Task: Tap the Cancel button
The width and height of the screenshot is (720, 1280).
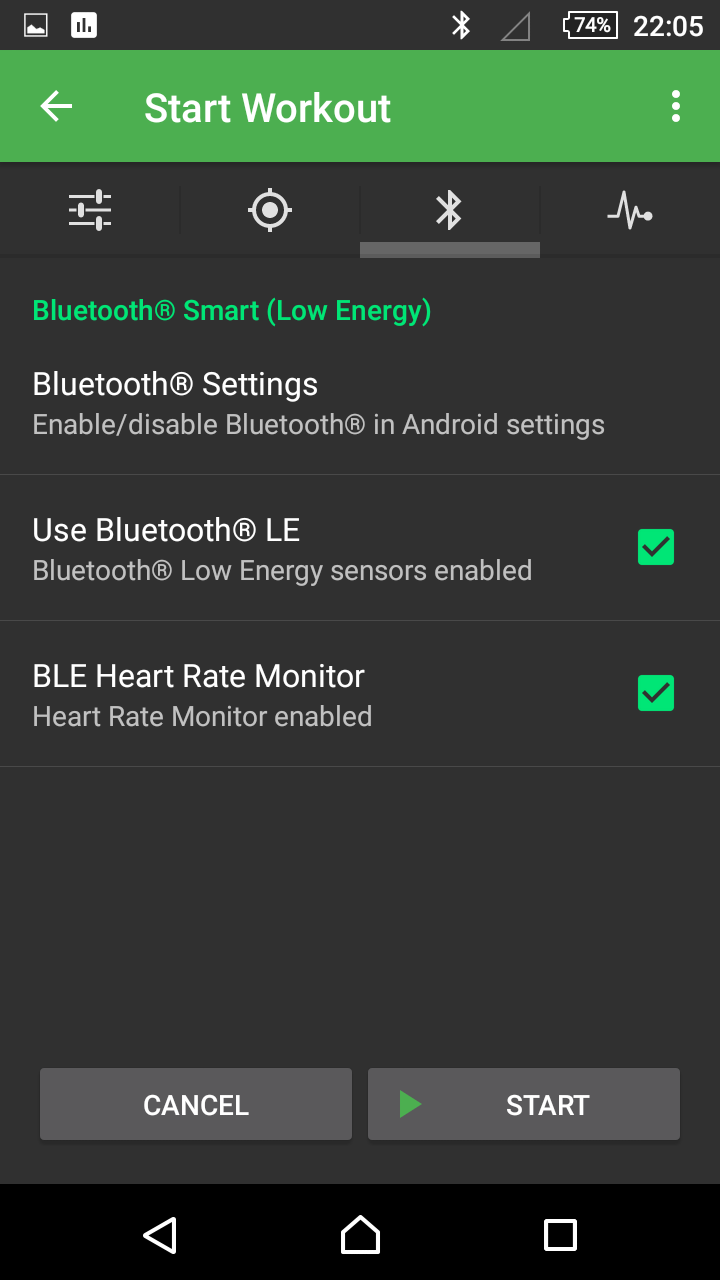Action: pos(196,1104)
